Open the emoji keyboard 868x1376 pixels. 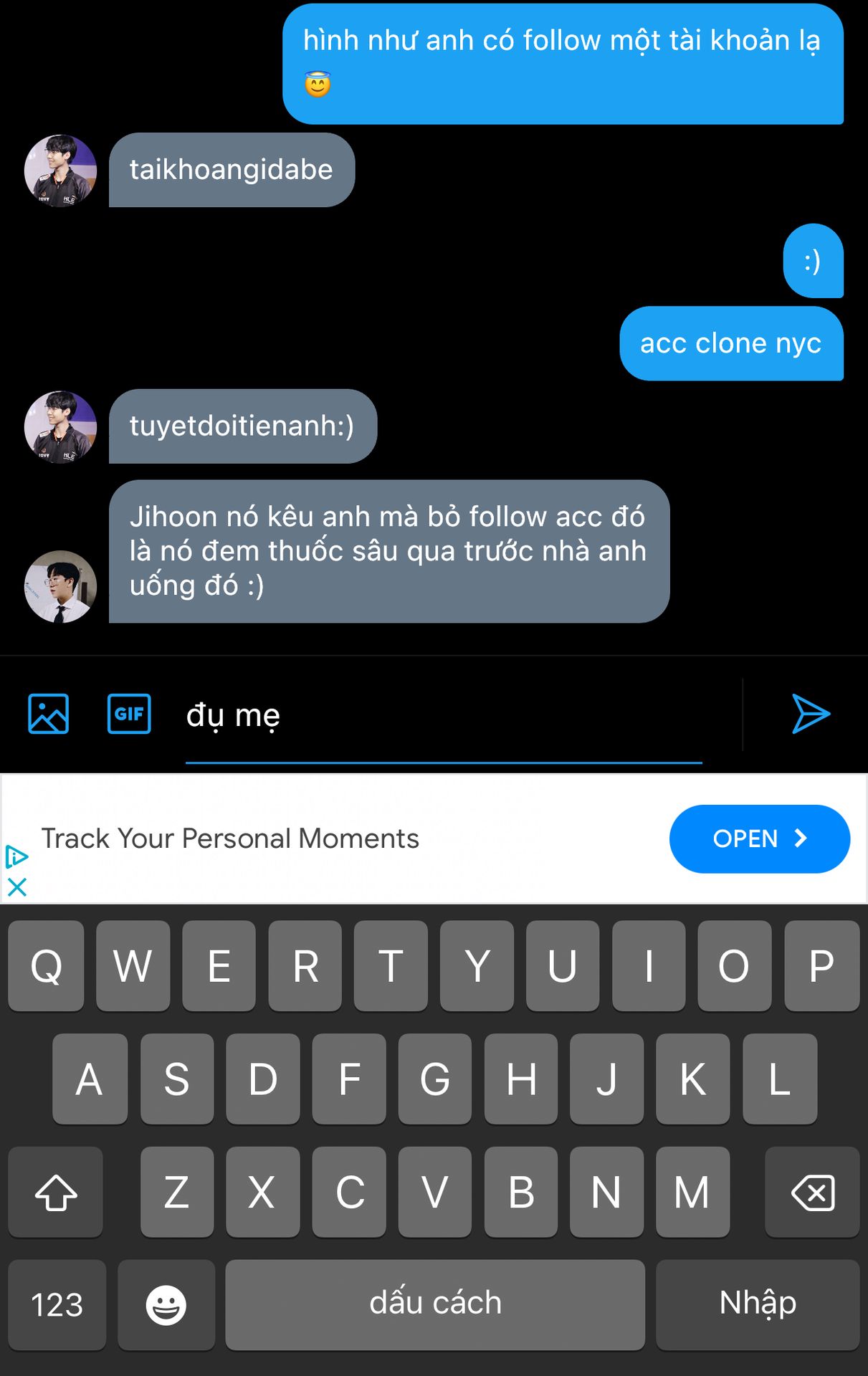pyautogui.click(x=166, y=1304)
